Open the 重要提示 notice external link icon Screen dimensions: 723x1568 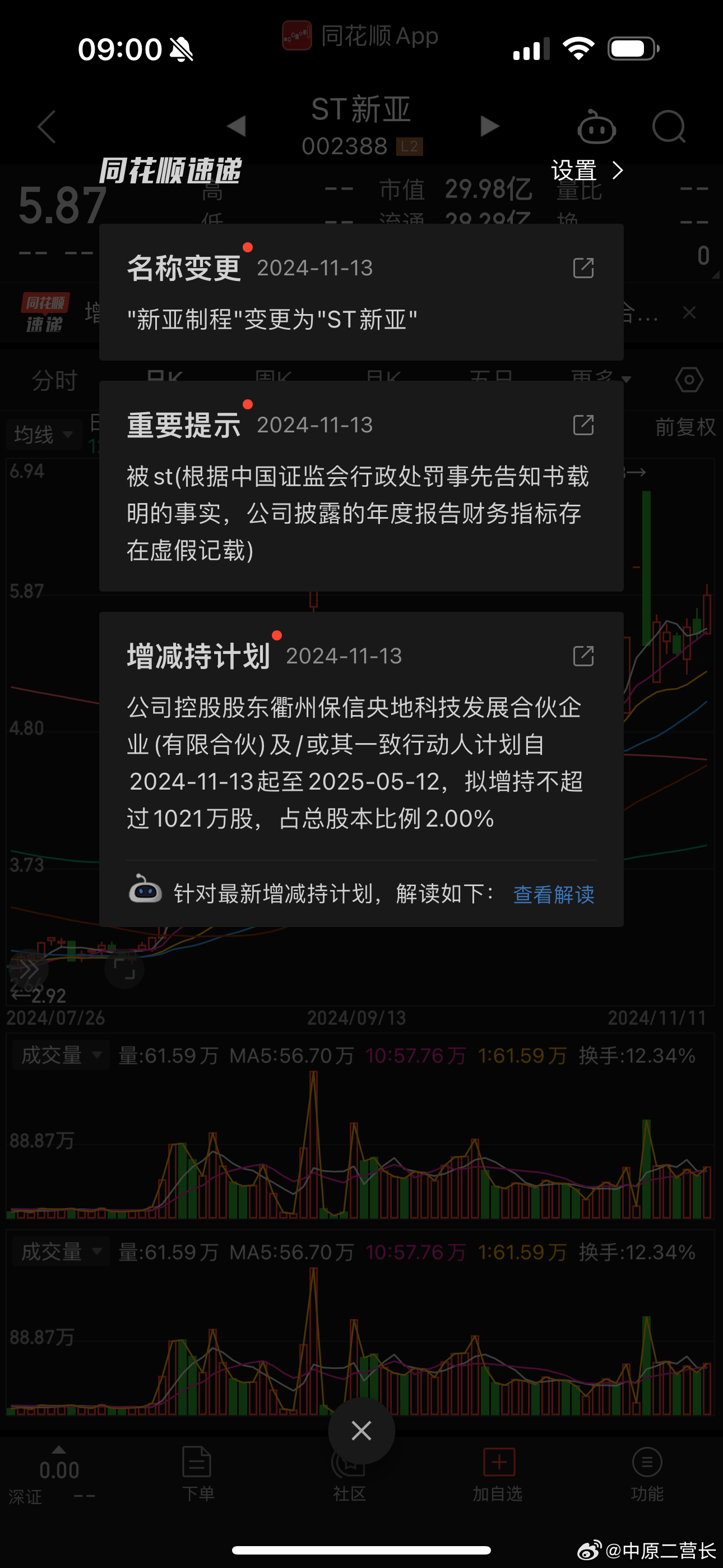point(583,425)
